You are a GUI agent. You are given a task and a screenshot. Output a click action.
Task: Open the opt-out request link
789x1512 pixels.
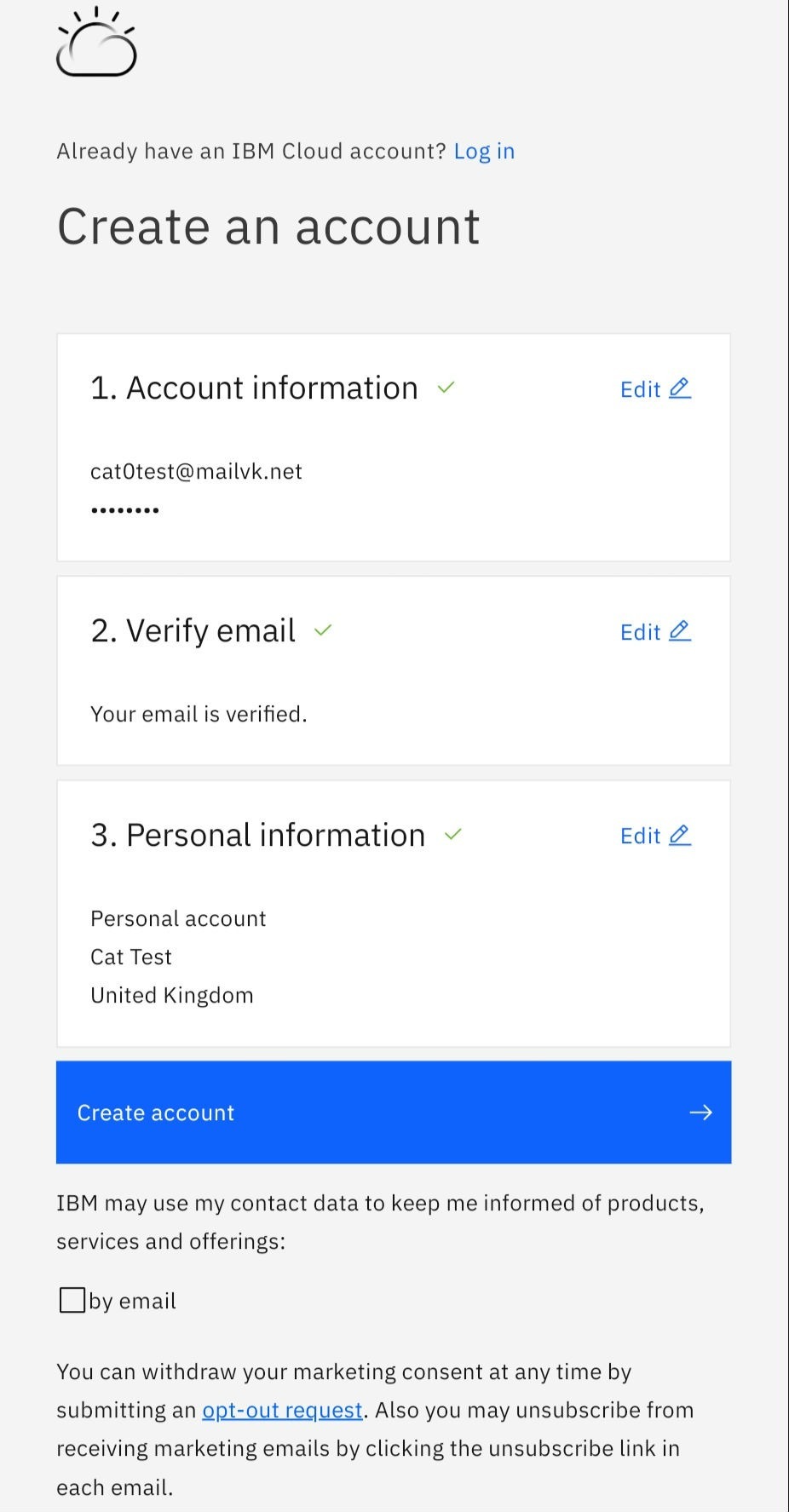pos(282,1410)
